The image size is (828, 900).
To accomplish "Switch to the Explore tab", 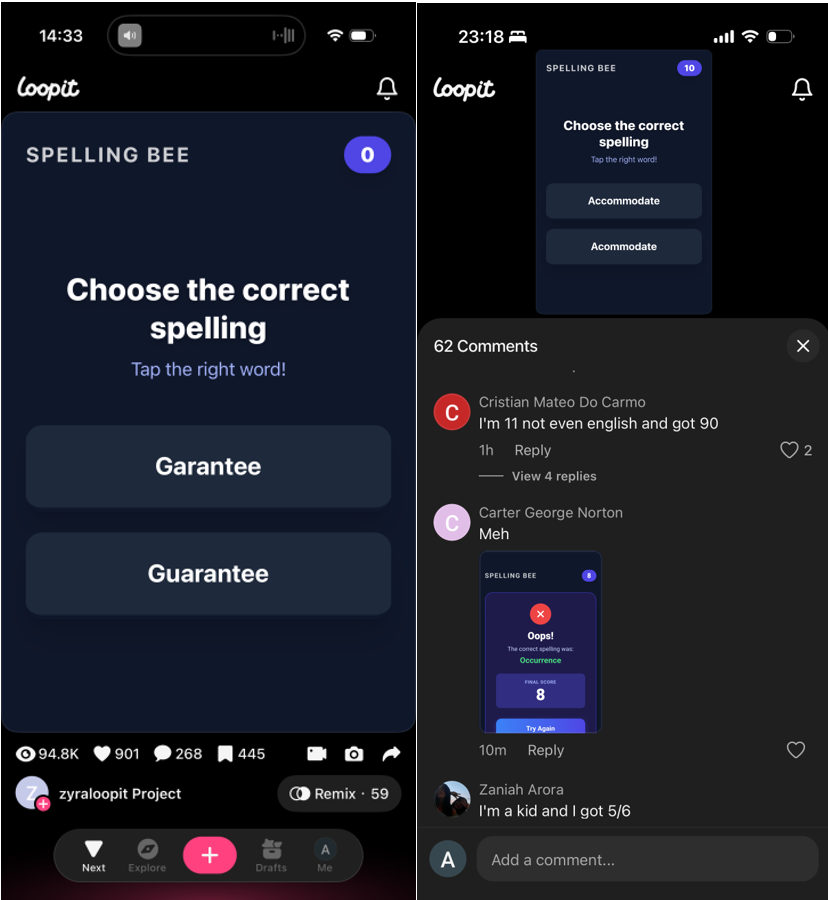I will (x=147, y=856).
